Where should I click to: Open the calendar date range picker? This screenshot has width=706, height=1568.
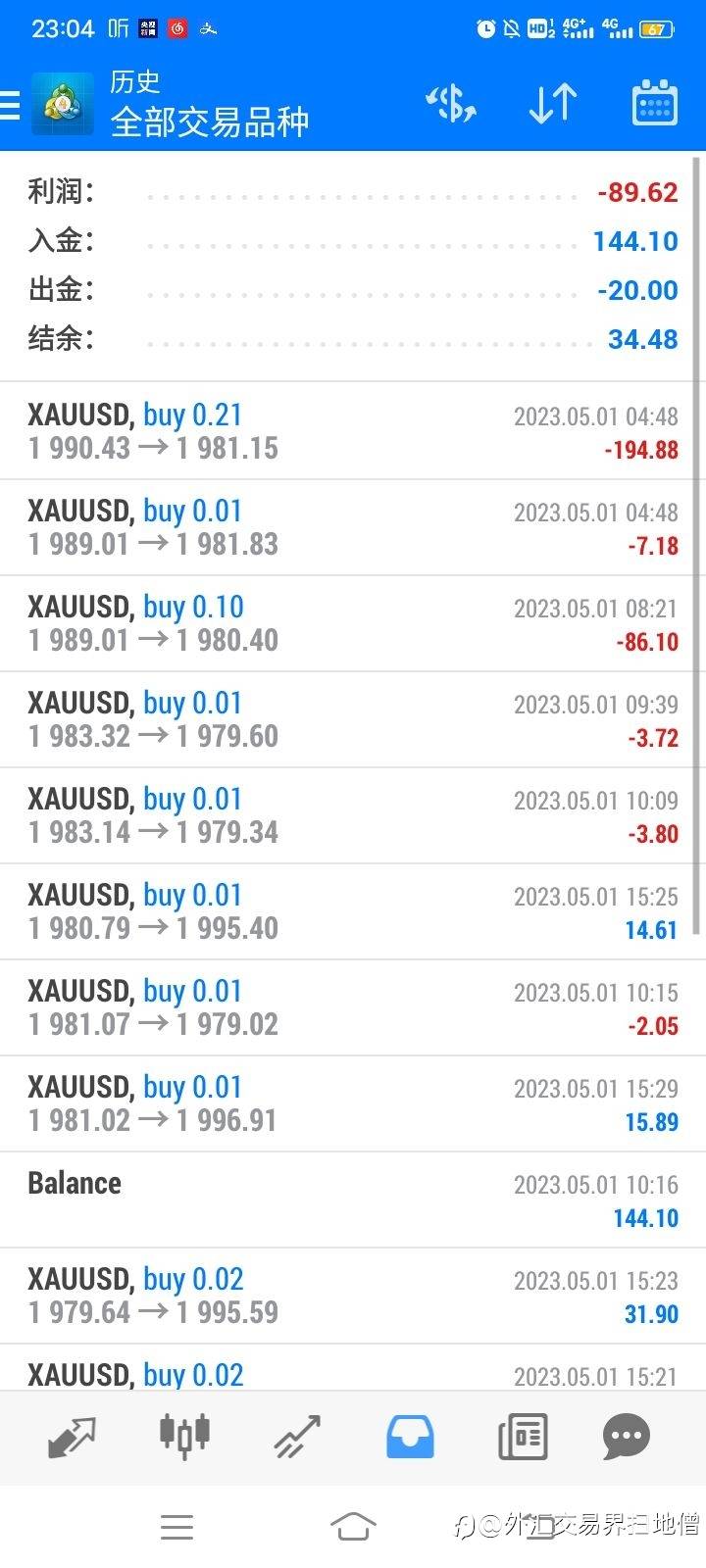point(654,104)
